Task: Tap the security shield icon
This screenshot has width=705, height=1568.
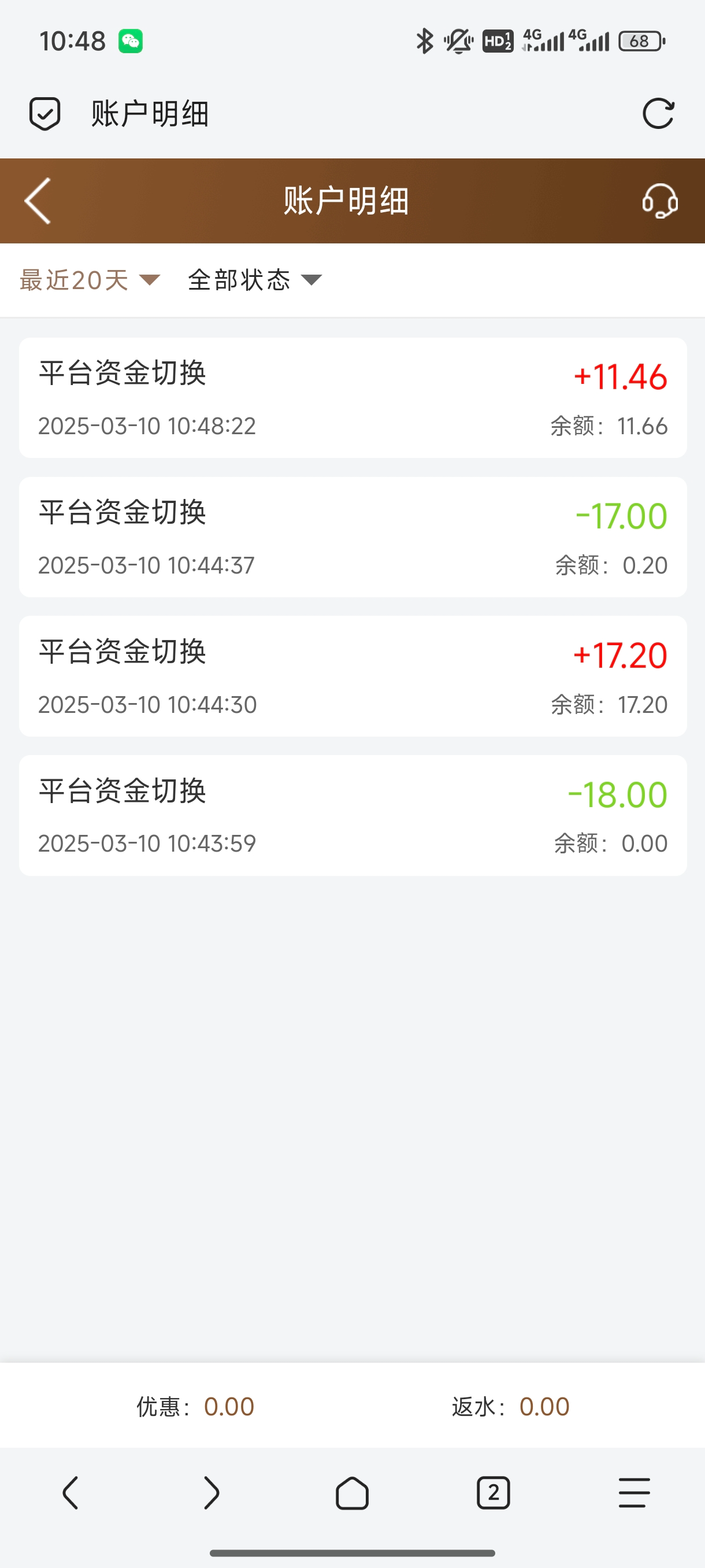Action: coord(44,114)
